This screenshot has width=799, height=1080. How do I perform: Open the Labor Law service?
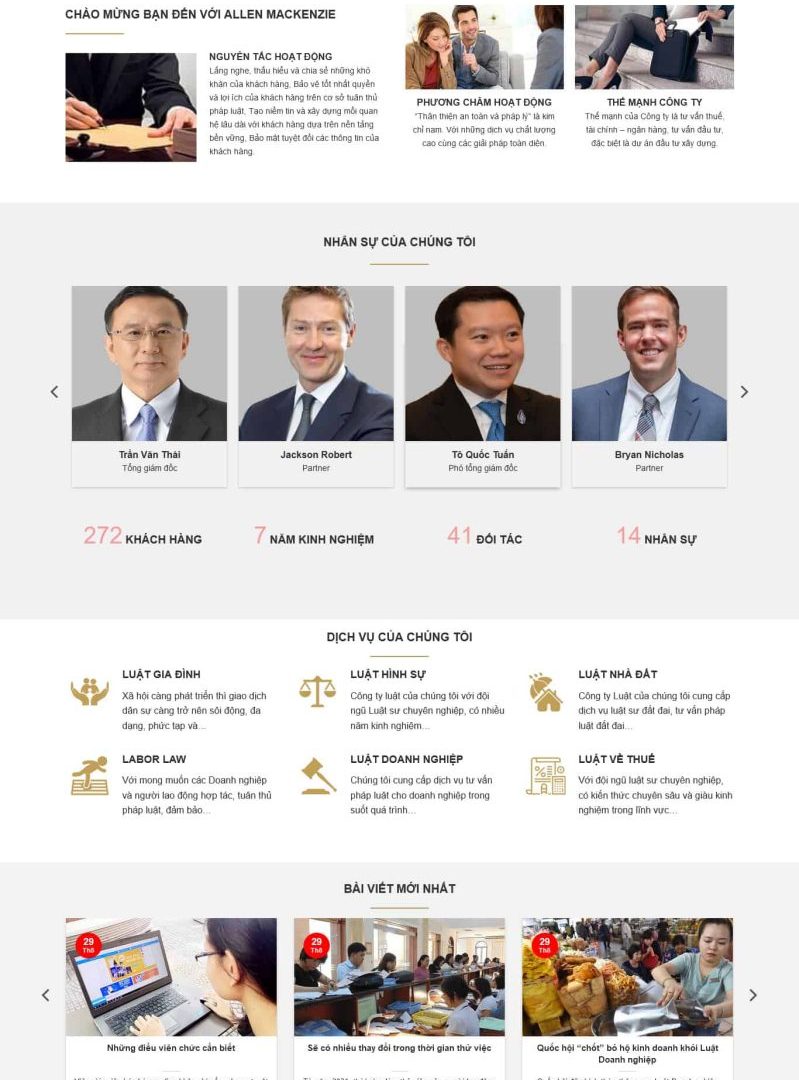pyautogui.click(x=154, y=759)
